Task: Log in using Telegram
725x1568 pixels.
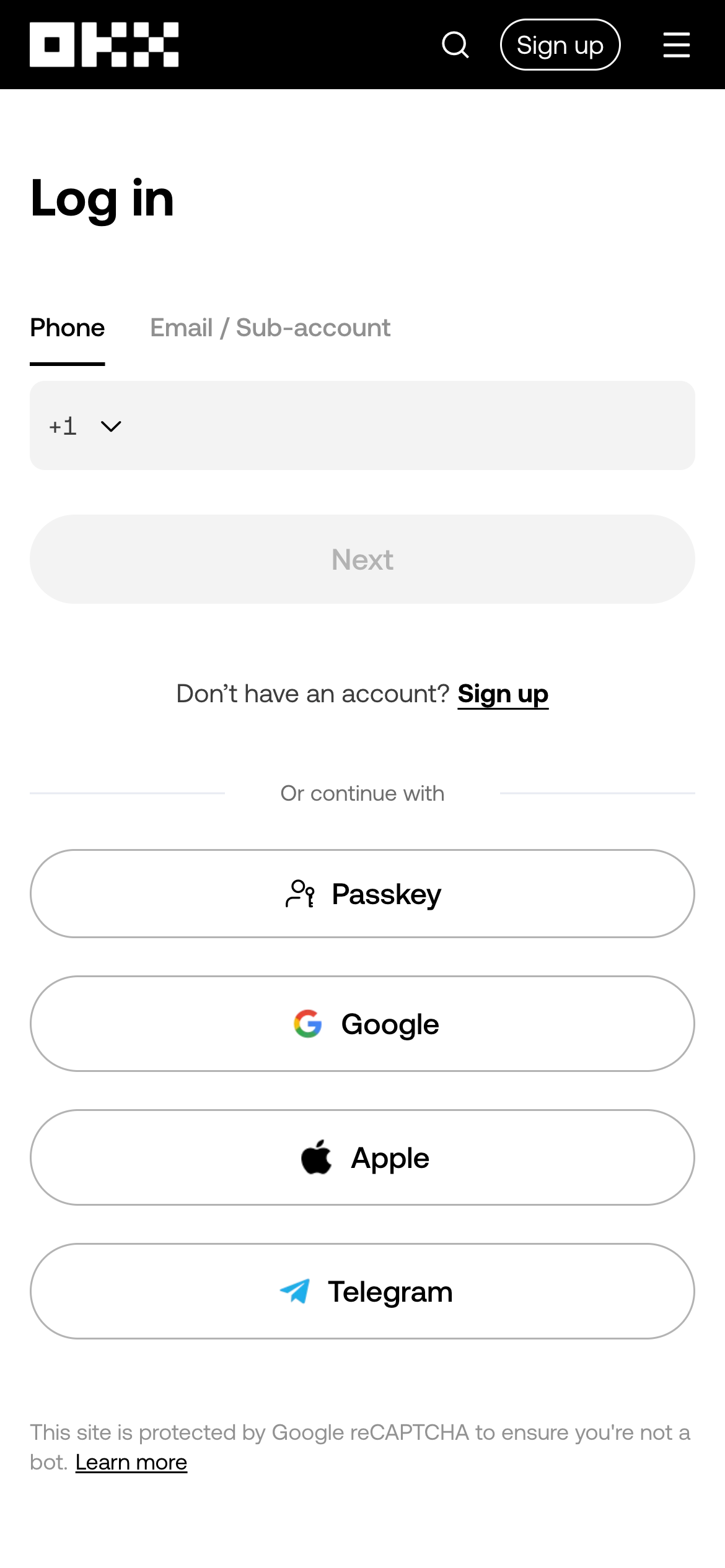Action: click(362, 1291)
